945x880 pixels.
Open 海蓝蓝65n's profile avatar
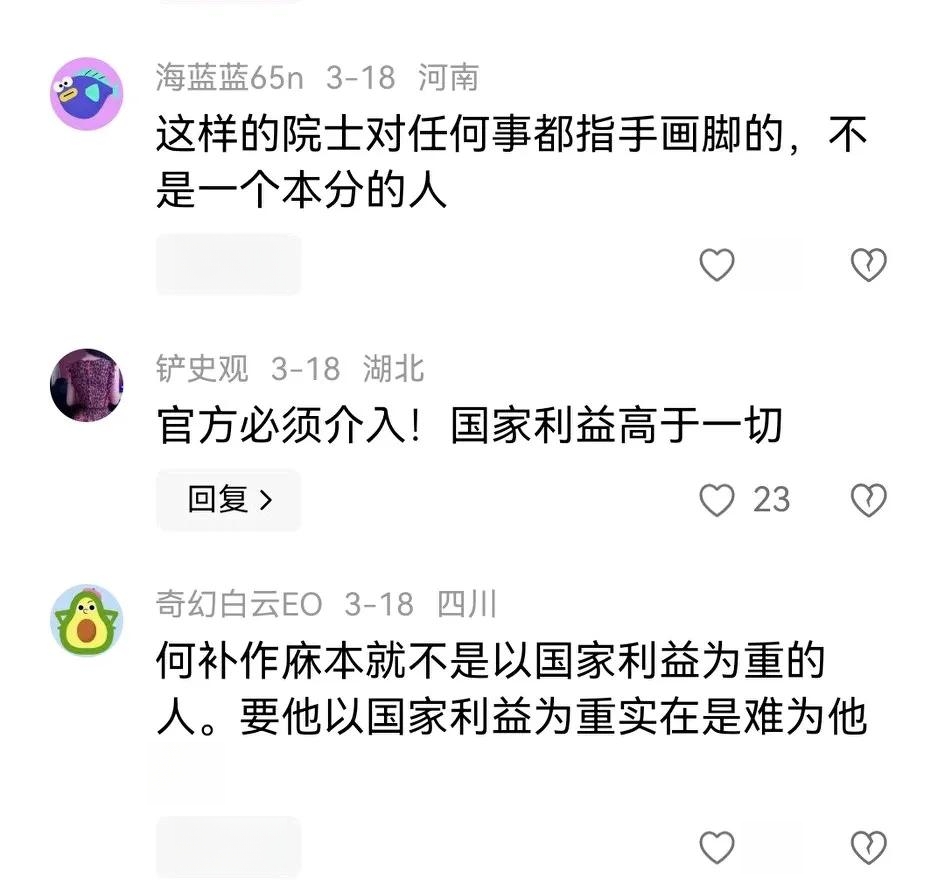[86, 93]
